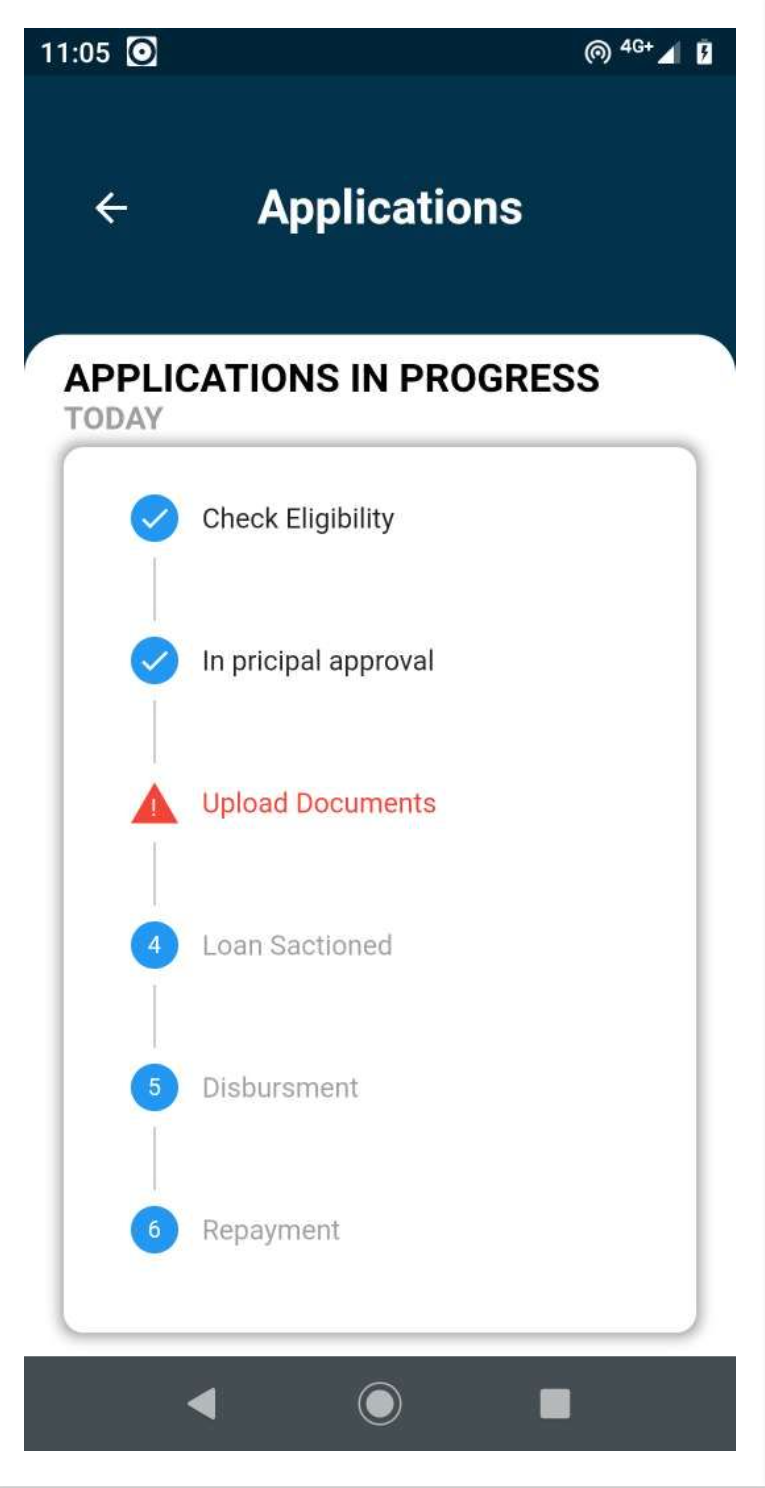Image resolution: width=765 pixels, height=1488 pixels.
Task: Select the Check Eligibility step
Action: [x=297, y=519]
